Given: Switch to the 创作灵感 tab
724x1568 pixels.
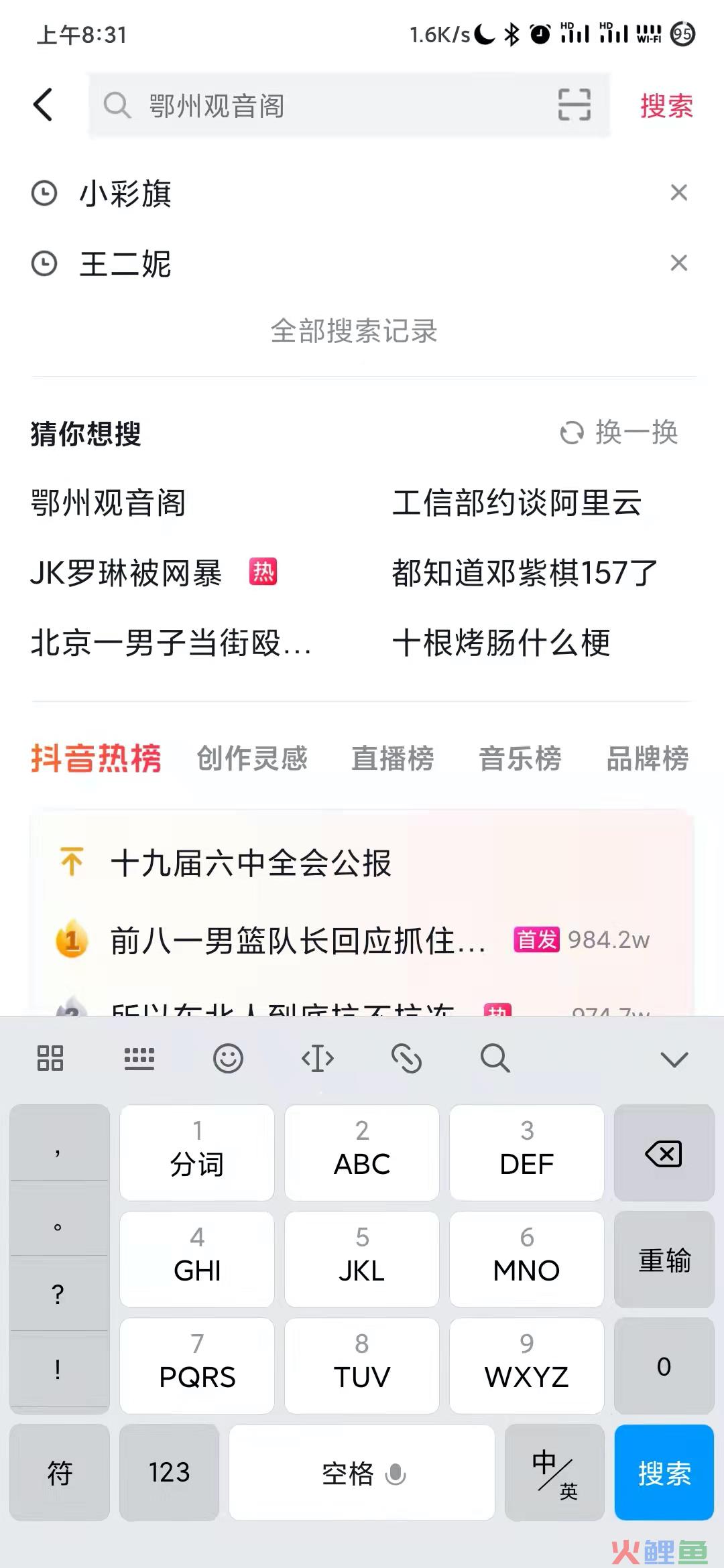Looking at the screenshot, I should click(x=252, y=759).
